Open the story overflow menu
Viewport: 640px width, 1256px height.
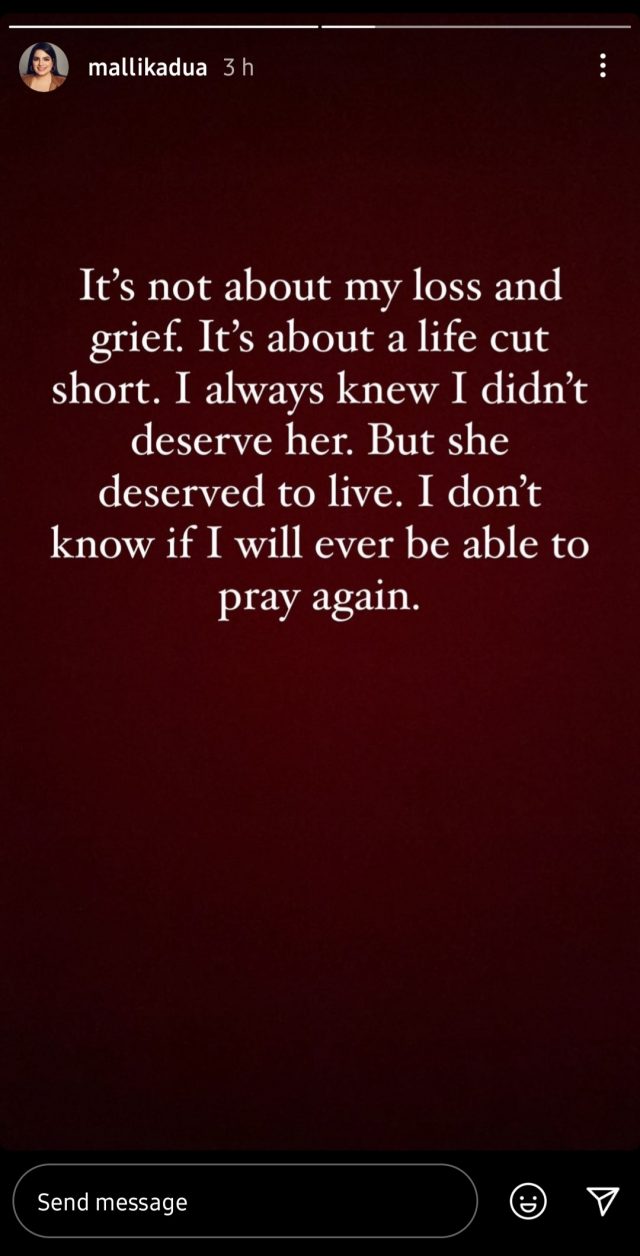pos(602,66)
